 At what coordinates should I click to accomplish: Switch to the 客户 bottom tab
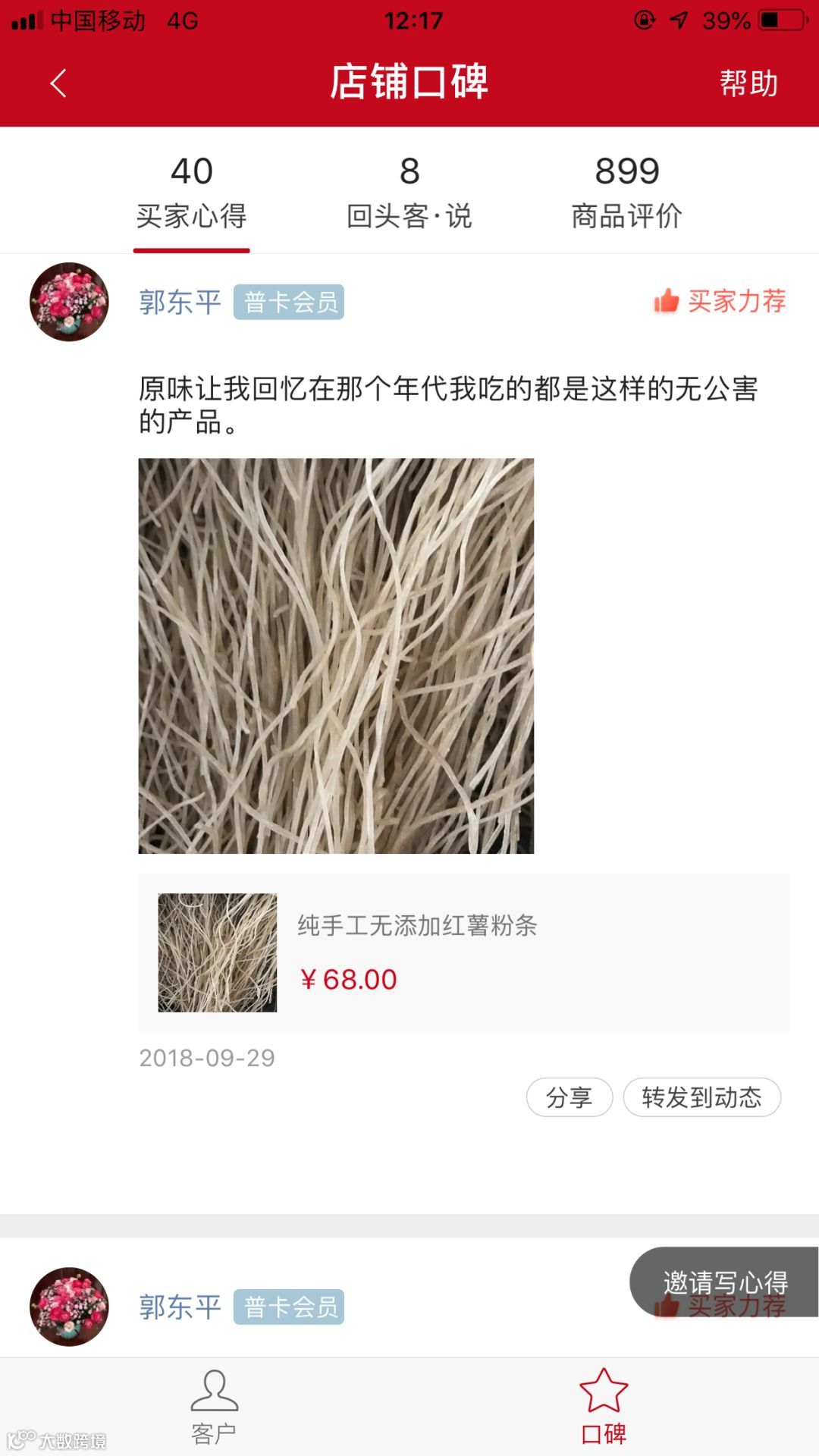coord(215,1407)
